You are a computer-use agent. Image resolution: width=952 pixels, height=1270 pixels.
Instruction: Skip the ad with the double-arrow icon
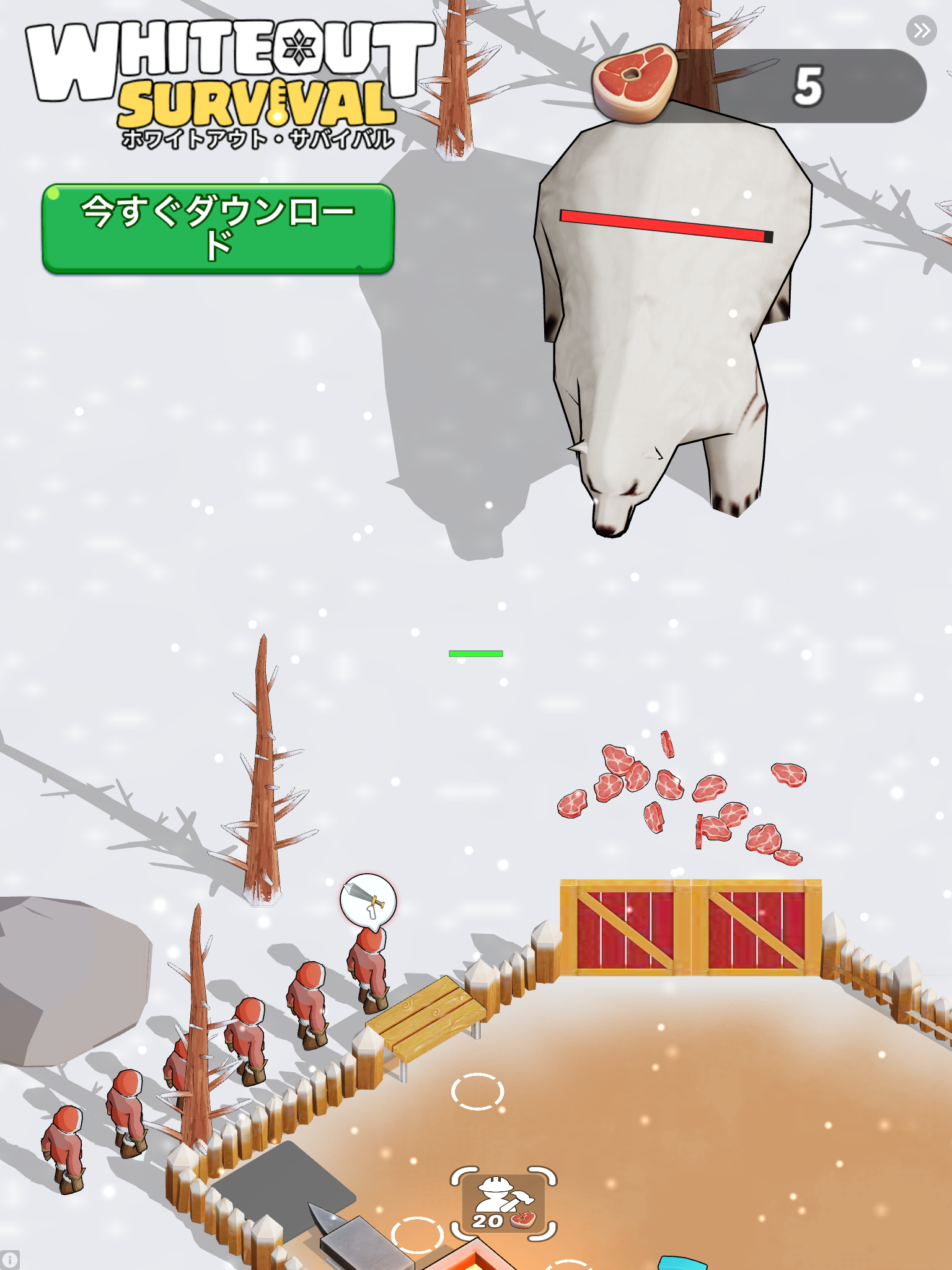(x=921, y=30)
